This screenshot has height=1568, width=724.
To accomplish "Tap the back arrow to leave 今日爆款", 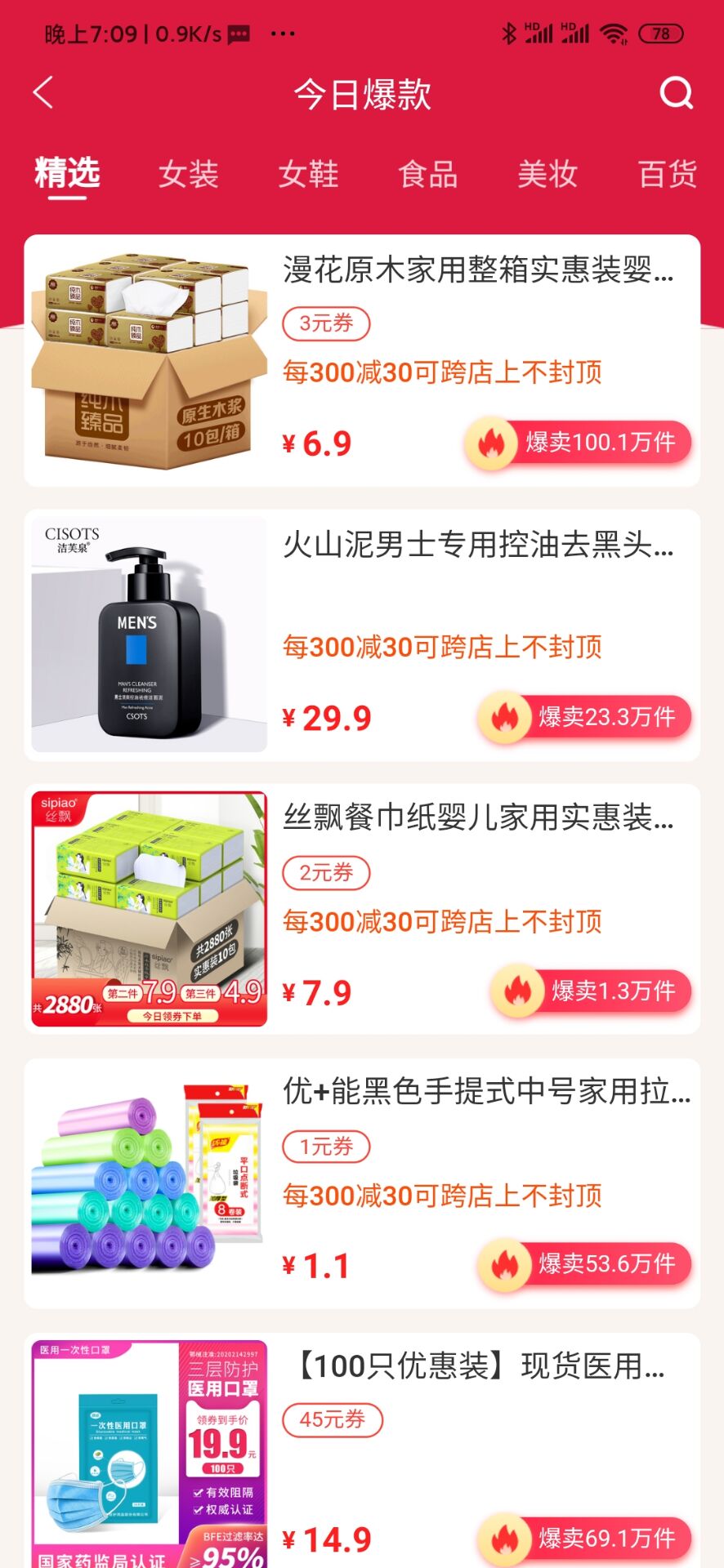I will pos(42,93).
